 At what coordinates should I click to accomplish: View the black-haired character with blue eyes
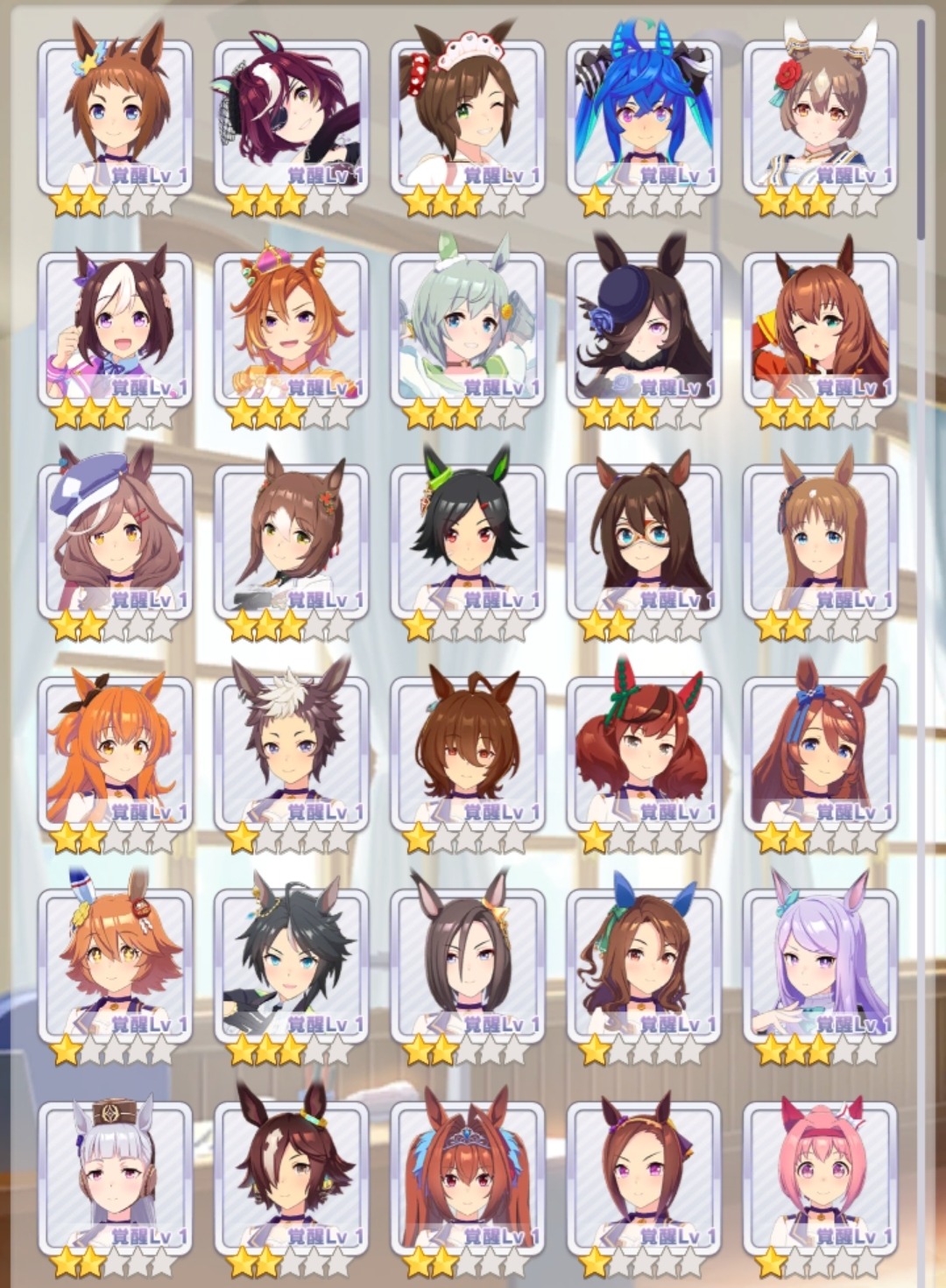coord(291,968)
